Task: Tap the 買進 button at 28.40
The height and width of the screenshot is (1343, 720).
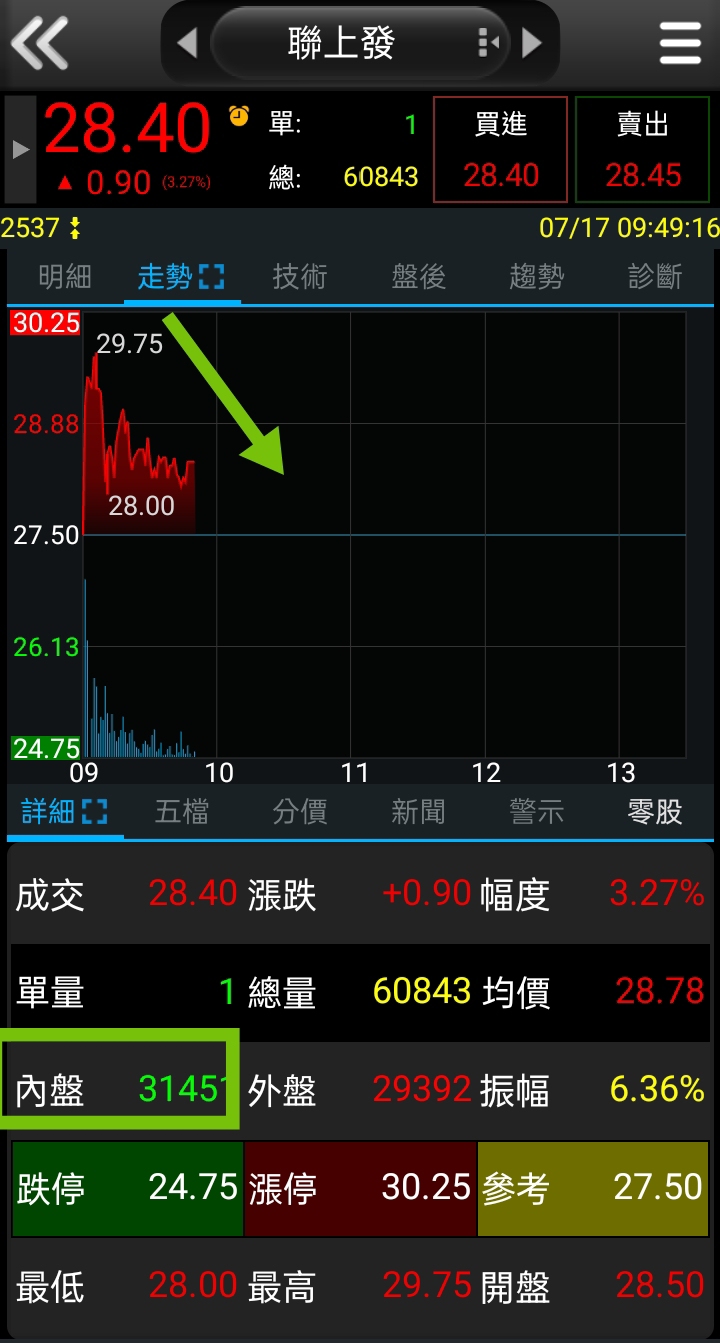Action: [x=500, y=150]
